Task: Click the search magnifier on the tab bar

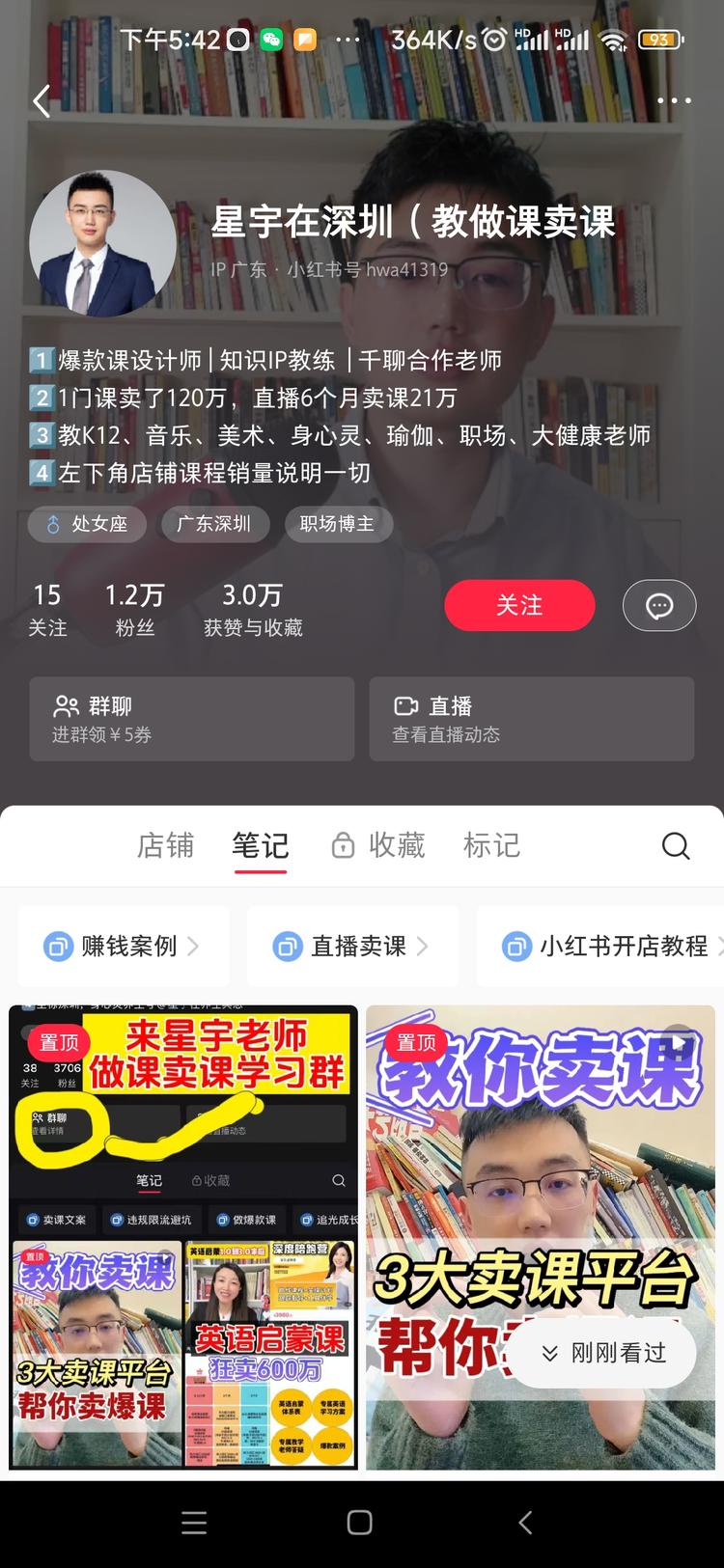Action: tap(676, 845)
